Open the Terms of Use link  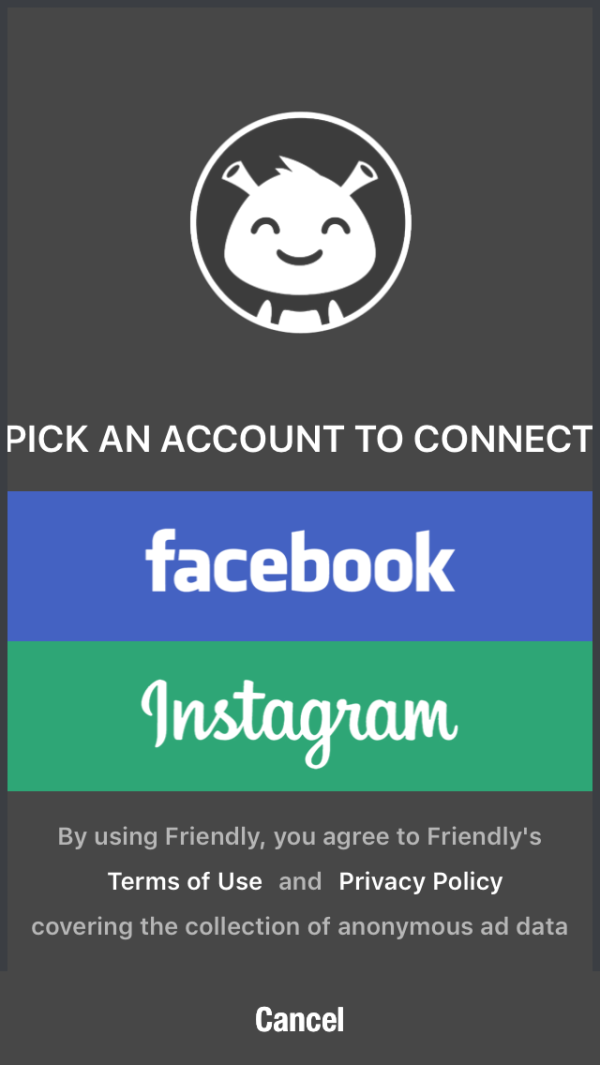tap(185, 881)
